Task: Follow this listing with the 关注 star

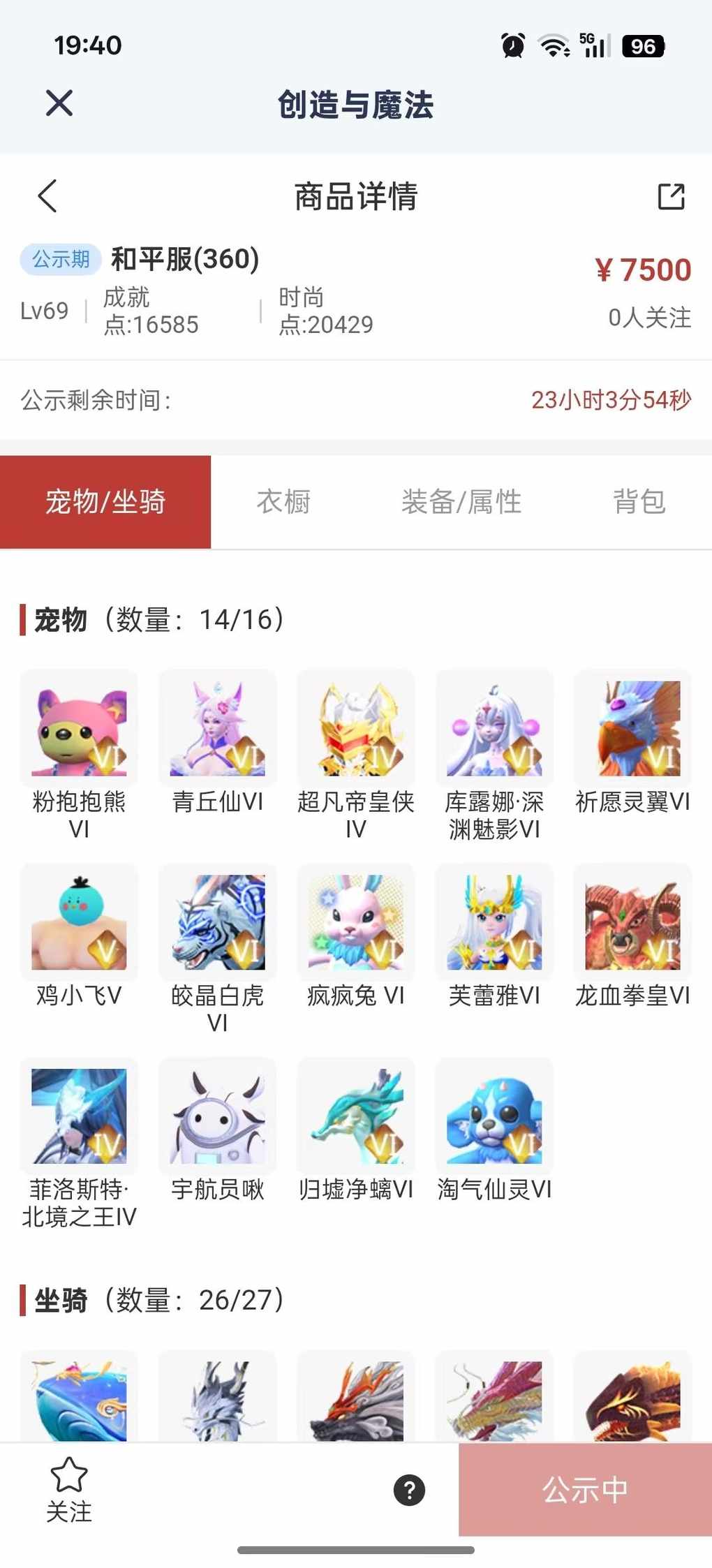Action: (69, 1488)
